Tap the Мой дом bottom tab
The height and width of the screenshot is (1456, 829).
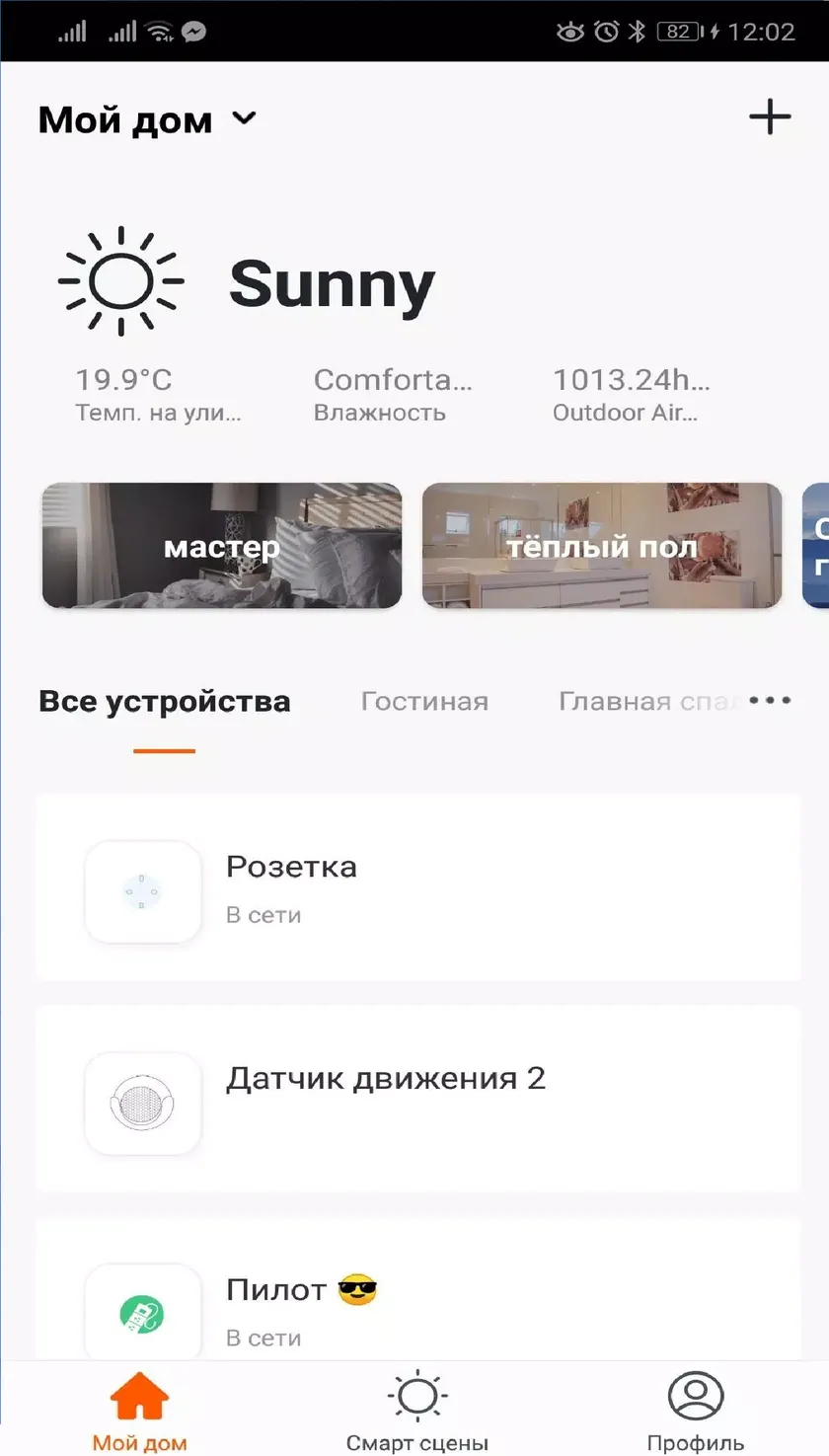click(x=139, y=1413)
